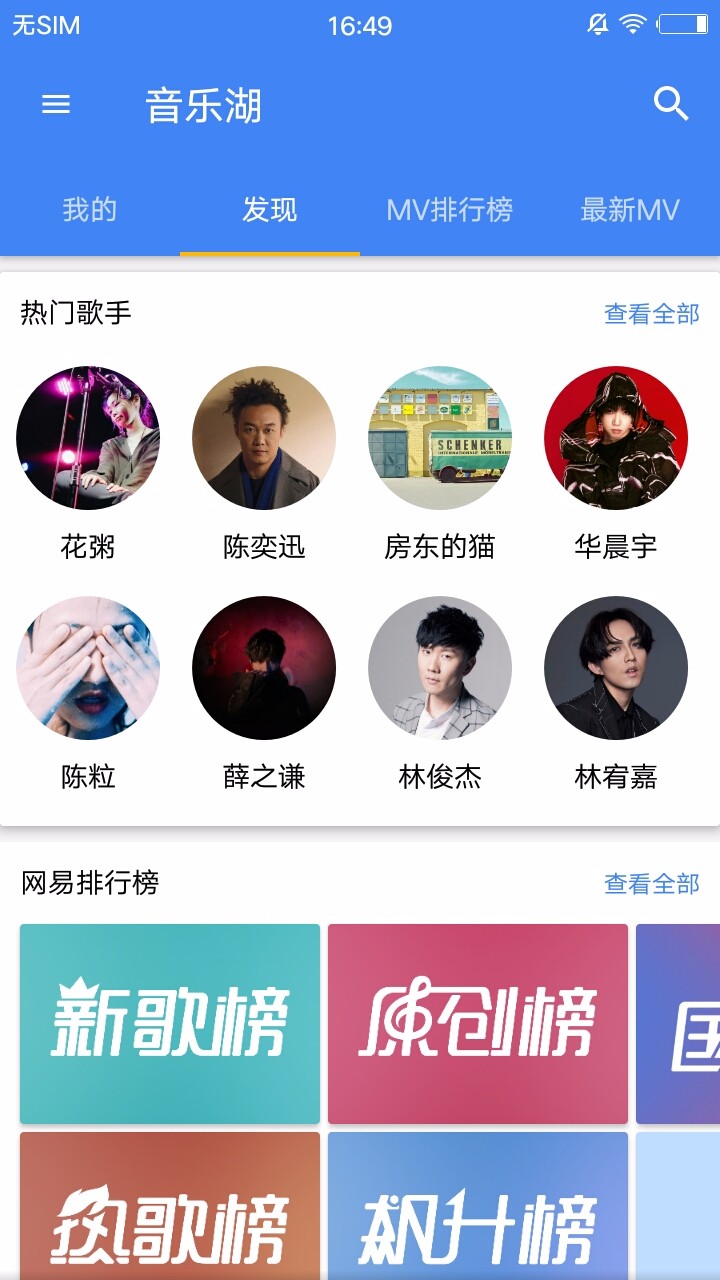Switch to the 我的 tab
720x1280 pixels.
coord(90,210)
